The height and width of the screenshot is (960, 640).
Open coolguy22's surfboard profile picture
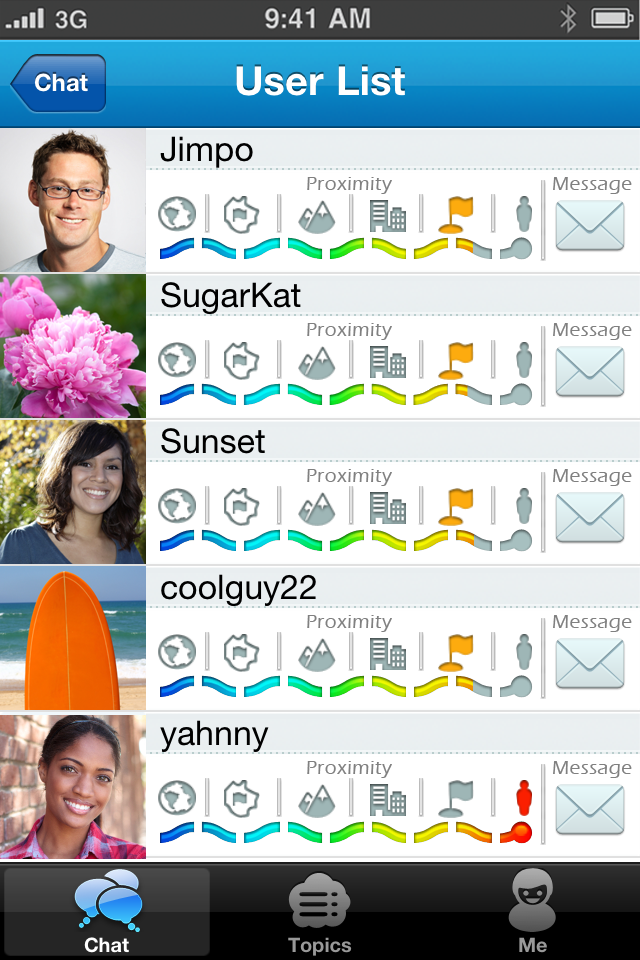pos(73,638)
